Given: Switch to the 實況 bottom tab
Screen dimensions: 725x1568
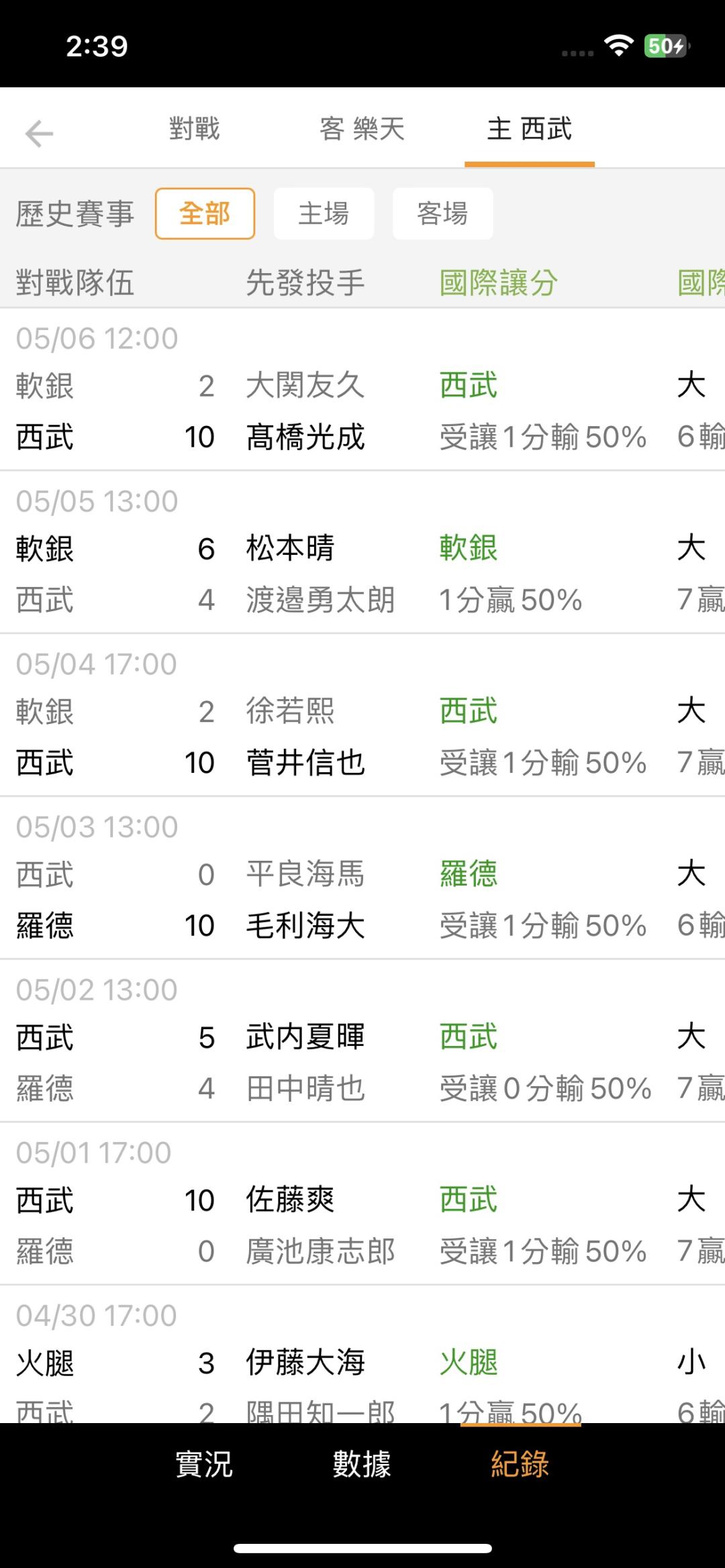Looking at the screenshot, I should point(203,1463).
